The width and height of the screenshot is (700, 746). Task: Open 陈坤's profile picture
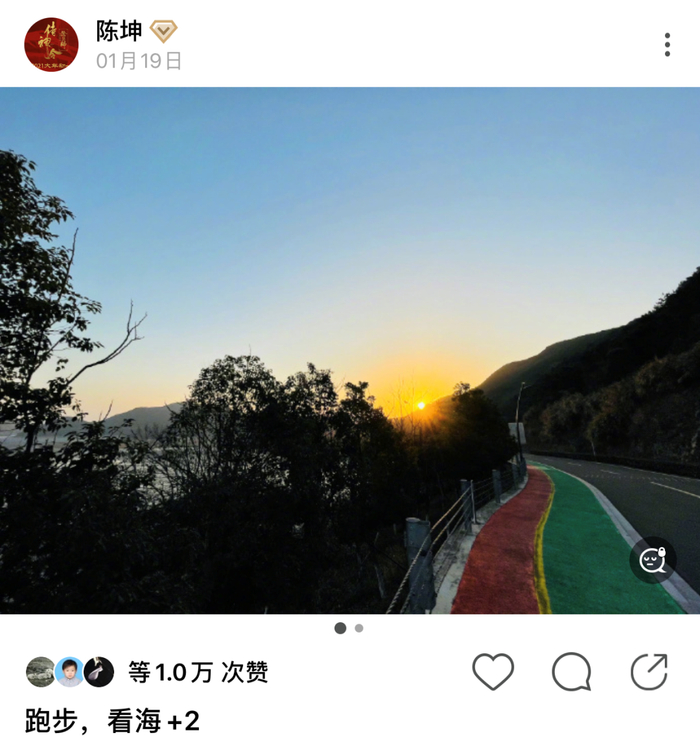51,44
